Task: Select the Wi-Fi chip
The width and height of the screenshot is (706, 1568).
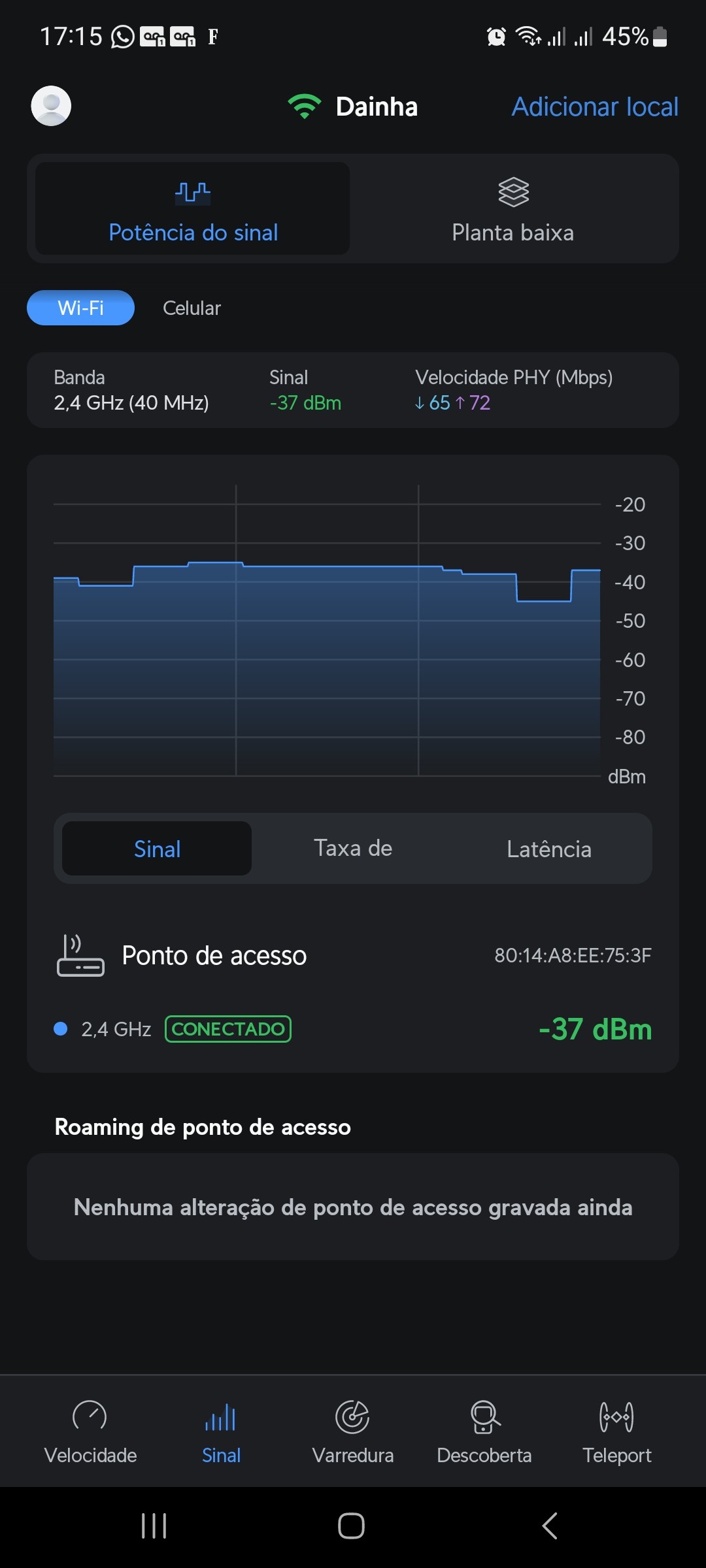Action: click(80, 308)
